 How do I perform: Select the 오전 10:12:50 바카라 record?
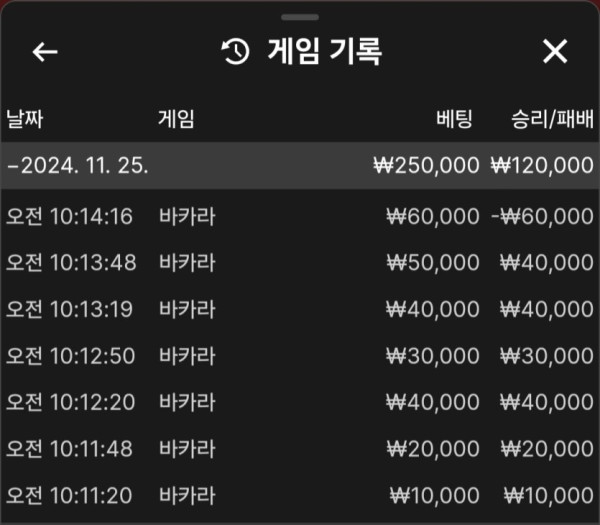coord(300,355)
